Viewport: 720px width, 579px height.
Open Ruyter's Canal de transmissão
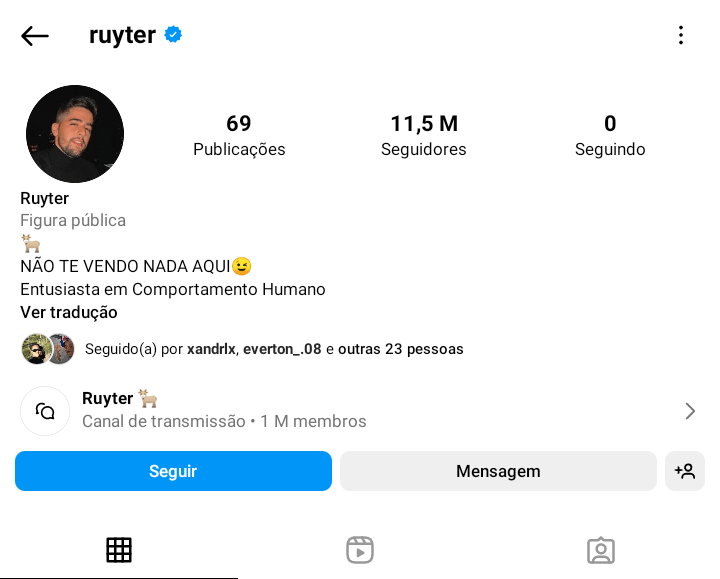[359, 411]
